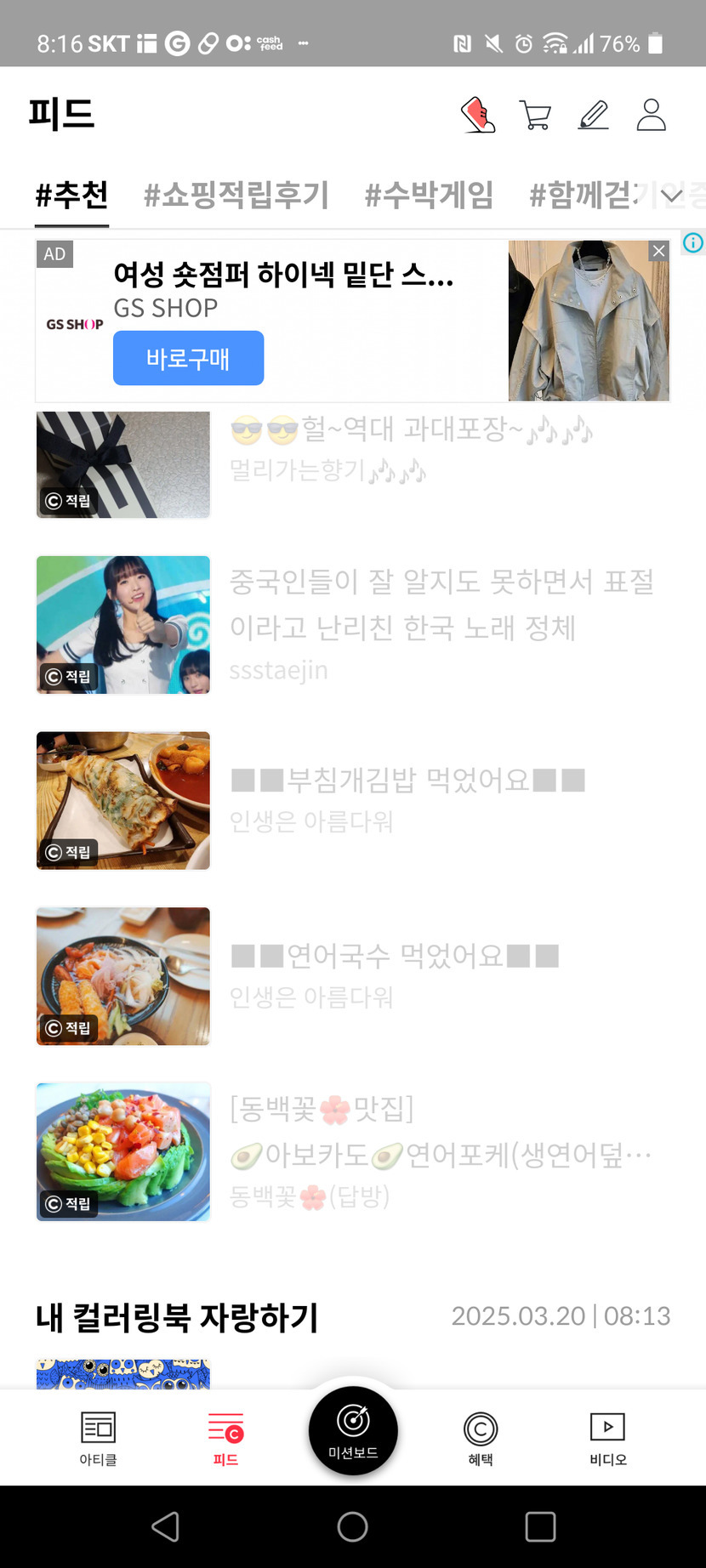The height and width of the screenshot is (1568, 706).
Task: Open the 비디오 tab
Action: (607, 1438)
